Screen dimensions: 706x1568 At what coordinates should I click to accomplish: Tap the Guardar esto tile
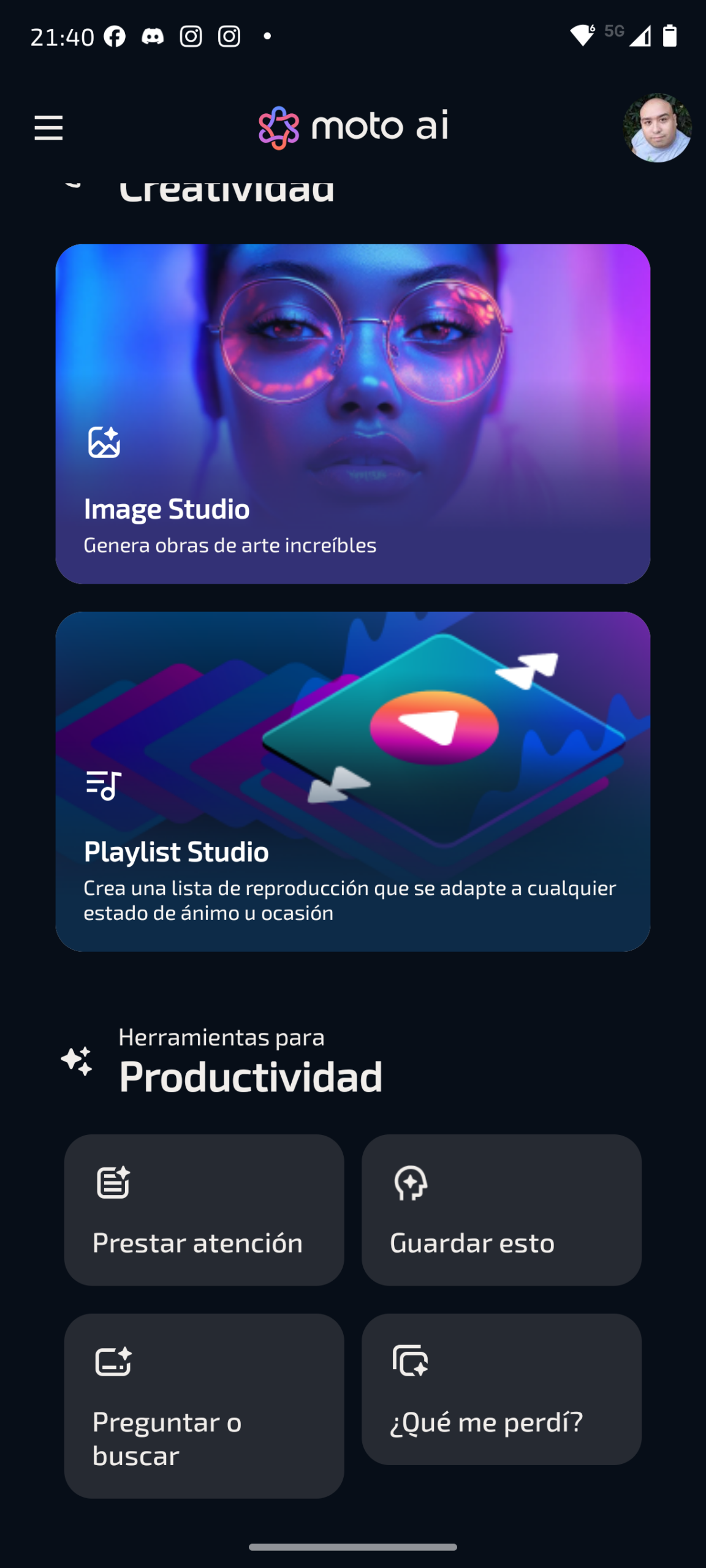[501, 1210]
